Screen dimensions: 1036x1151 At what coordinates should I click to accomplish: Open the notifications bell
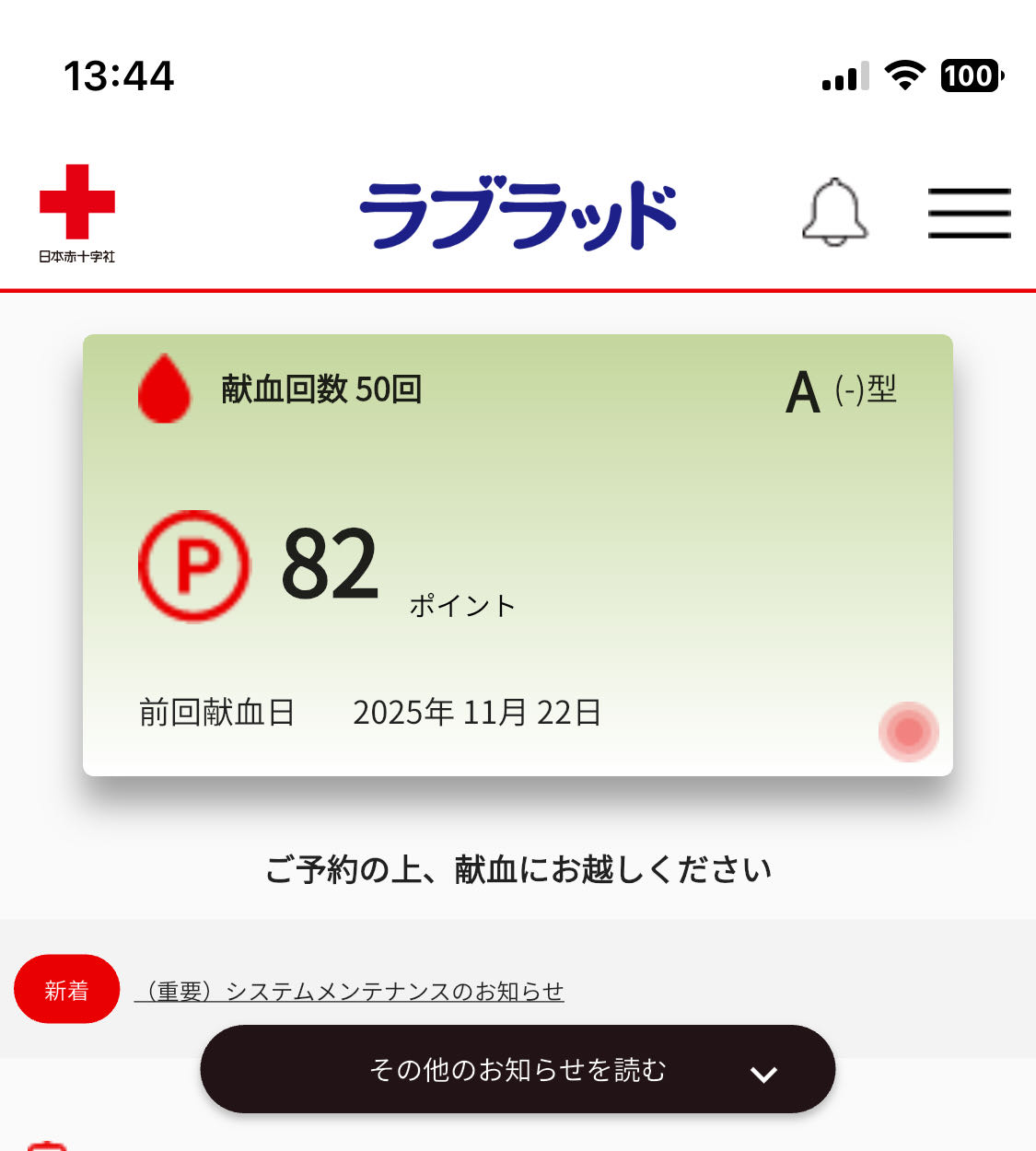pyautogui.click(x=834, y=213)
